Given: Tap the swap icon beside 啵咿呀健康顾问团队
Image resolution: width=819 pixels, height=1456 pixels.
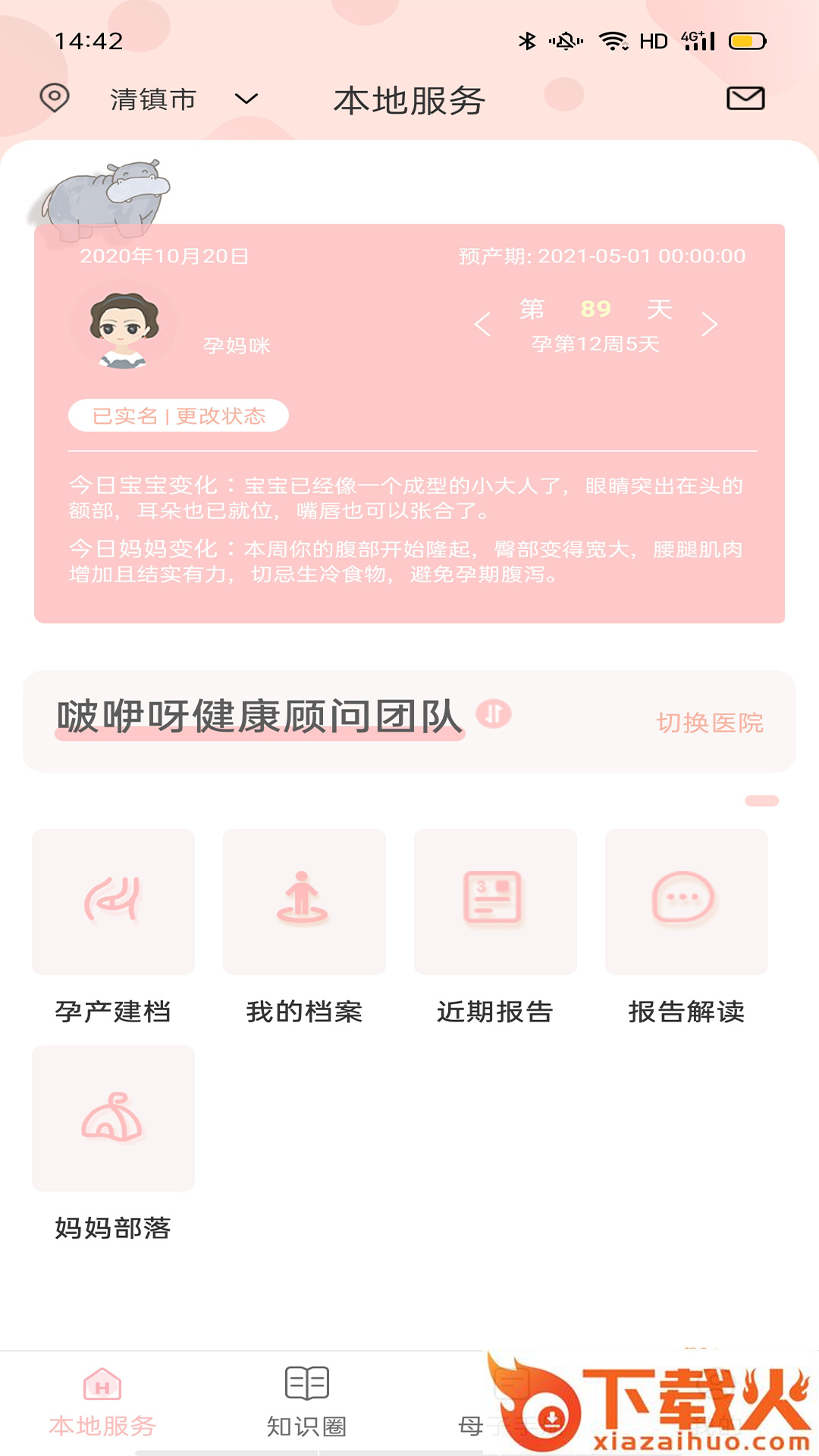Looking at the screenshot, I should coord(494,714).
